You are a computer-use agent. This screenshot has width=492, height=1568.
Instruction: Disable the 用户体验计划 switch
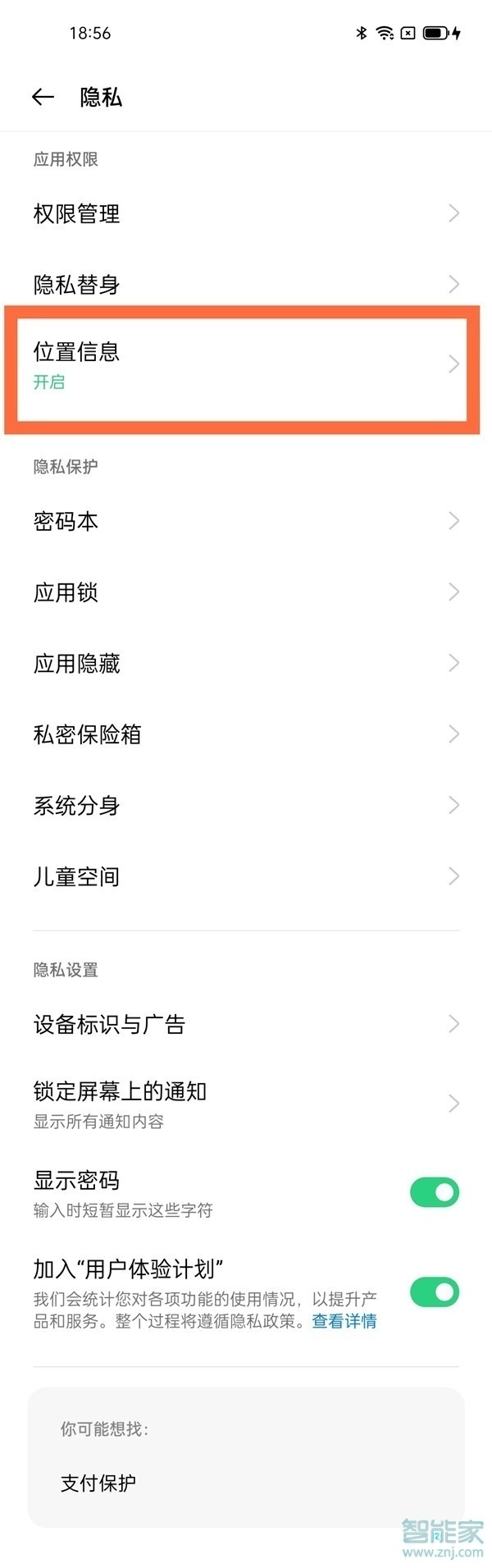pyautogui.click(x=434, y=1292)
